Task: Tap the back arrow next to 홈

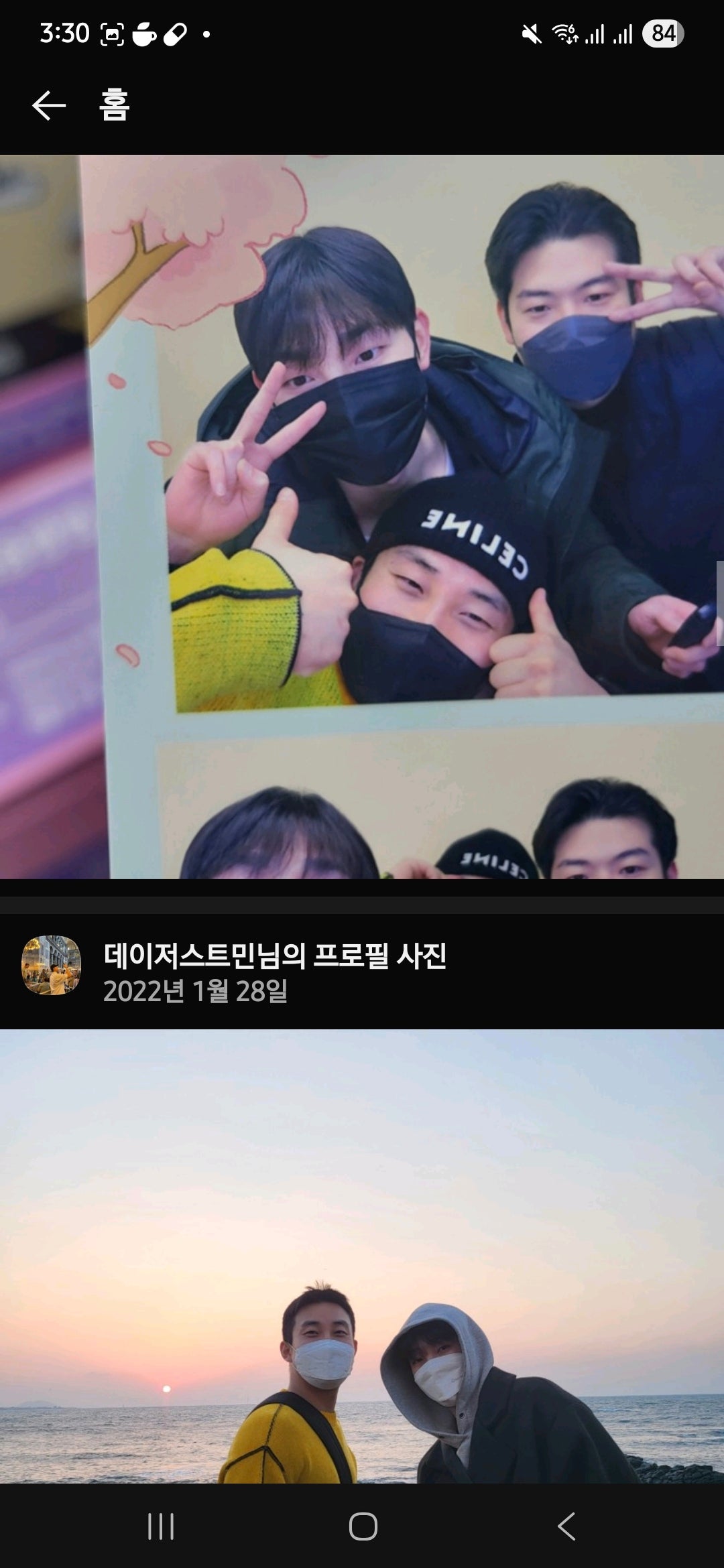Action: point(49,106)
